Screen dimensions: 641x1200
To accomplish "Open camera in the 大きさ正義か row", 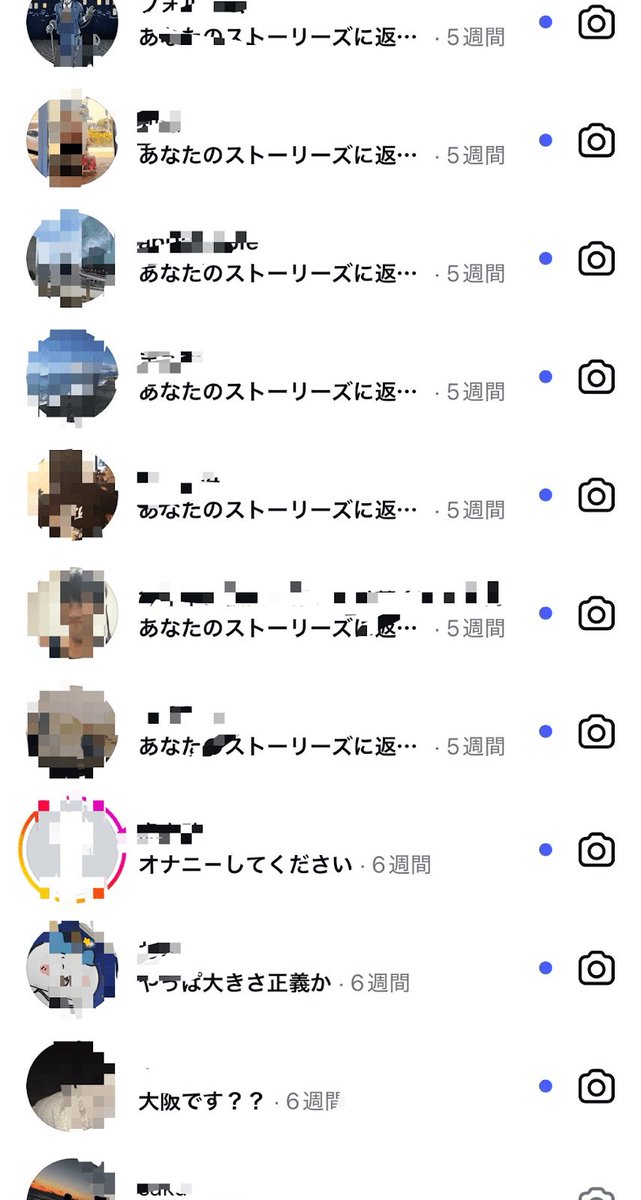I will [x=596, y=968].
